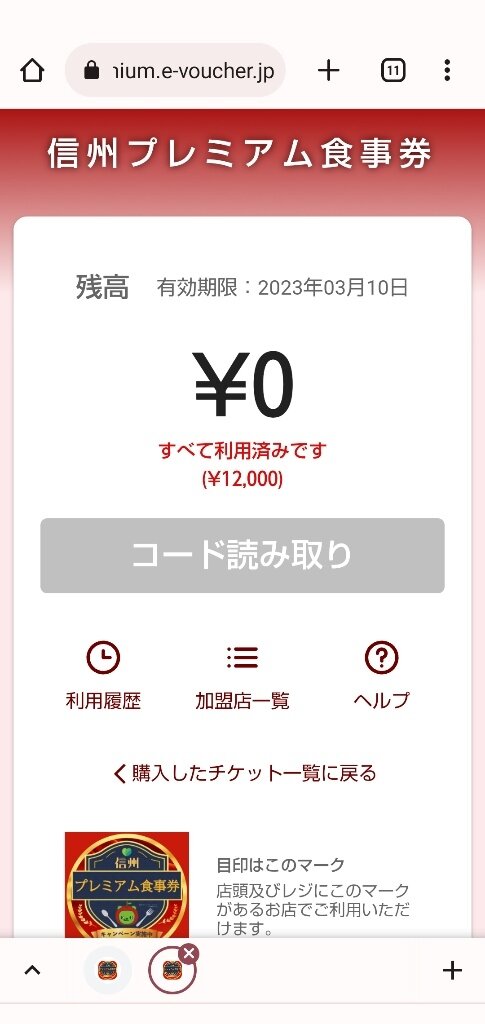
Task: Tap the e-voucher.jp address bar
Action: point(175,71)
